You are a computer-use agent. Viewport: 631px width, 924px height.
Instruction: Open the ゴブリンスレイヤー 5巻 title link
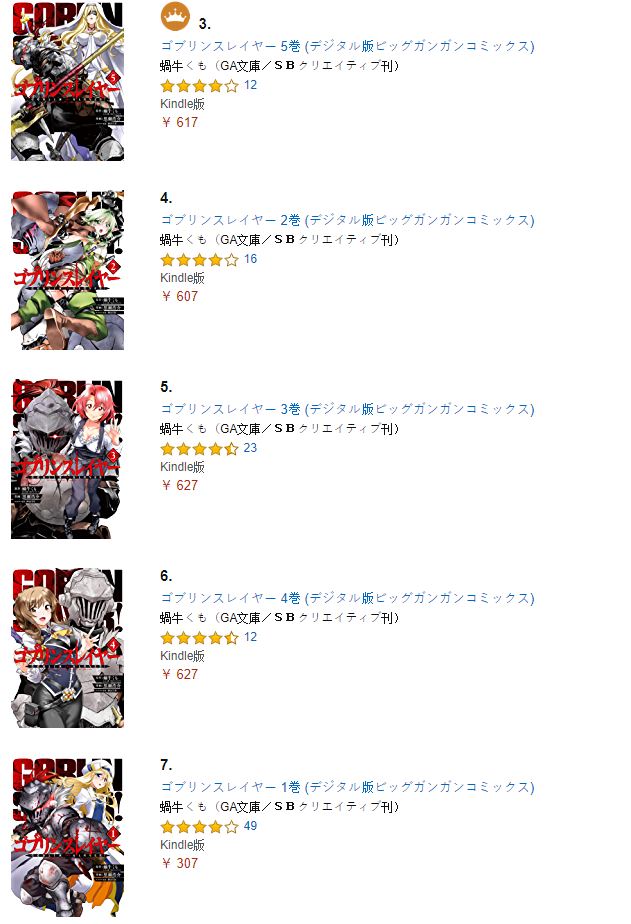tap(347, 46)
